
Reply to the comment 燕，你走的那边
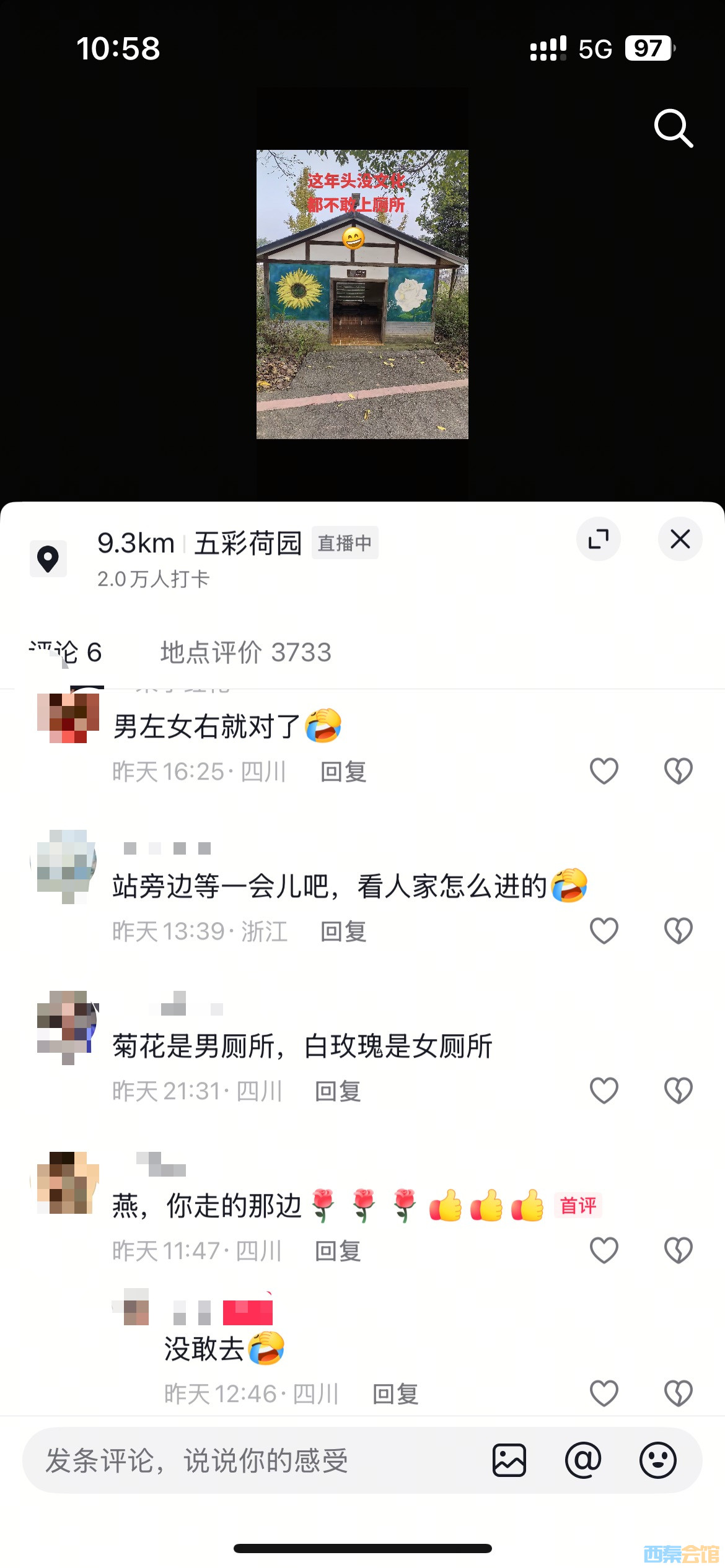point(338,1251)
